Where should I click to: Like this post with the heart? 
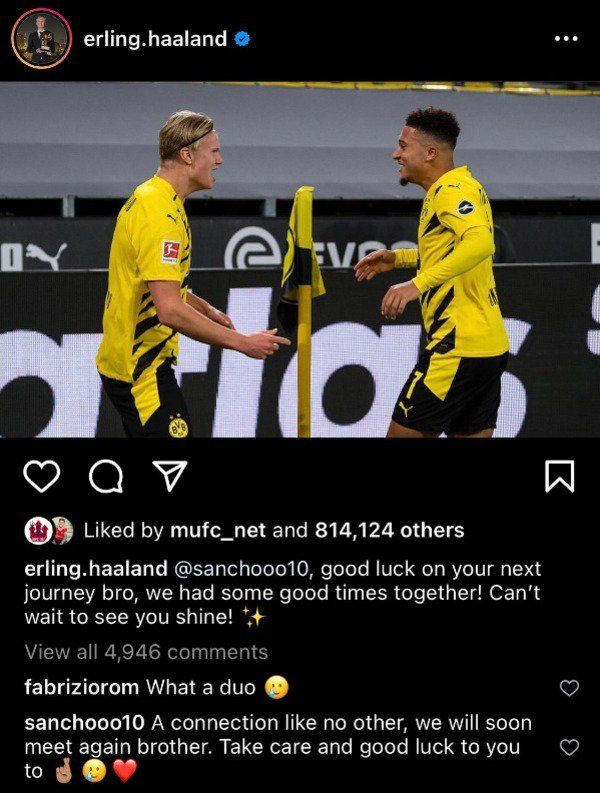coord(41,477)
